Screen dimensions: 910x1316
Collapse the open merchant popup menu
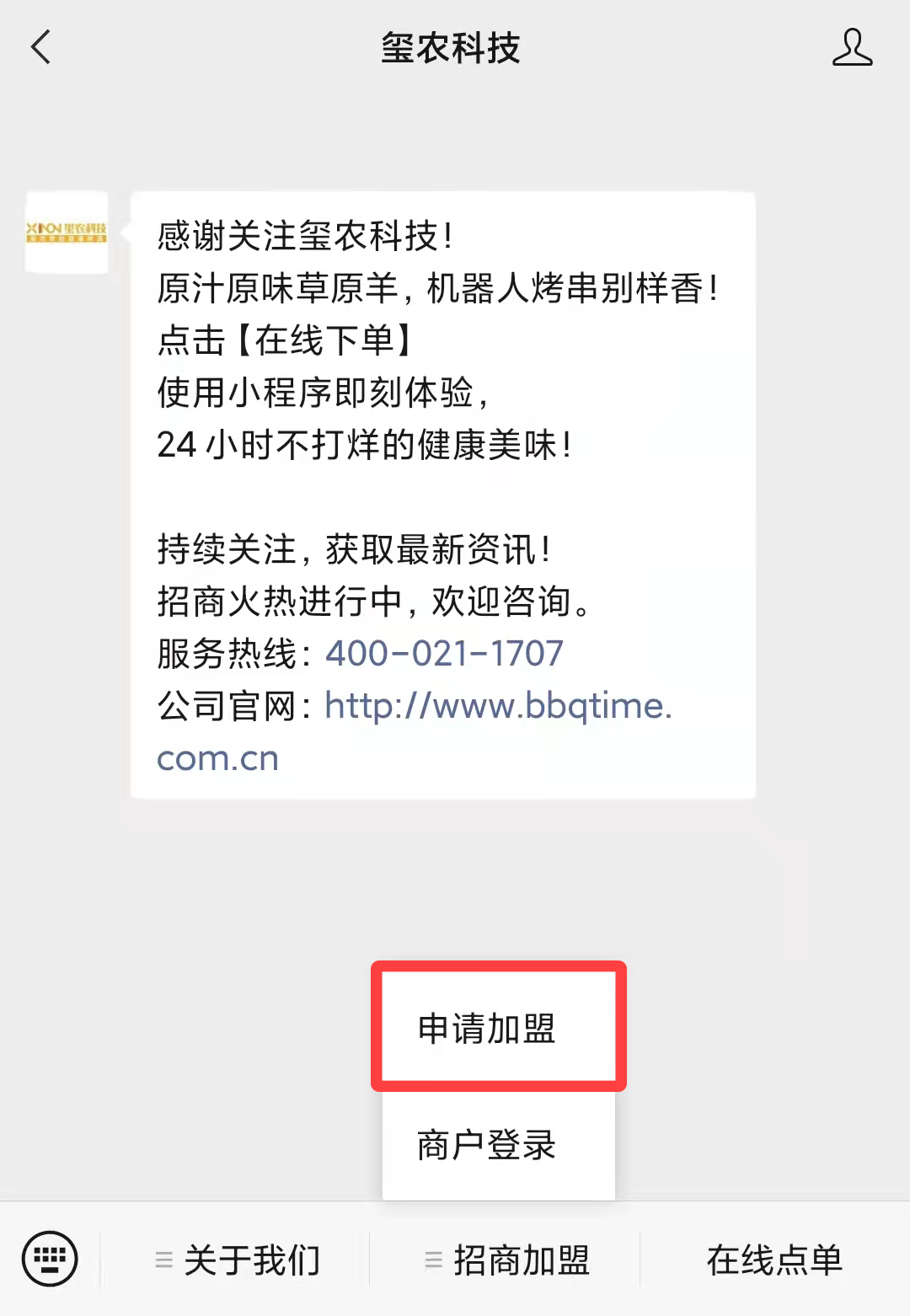pos(522,1260)
